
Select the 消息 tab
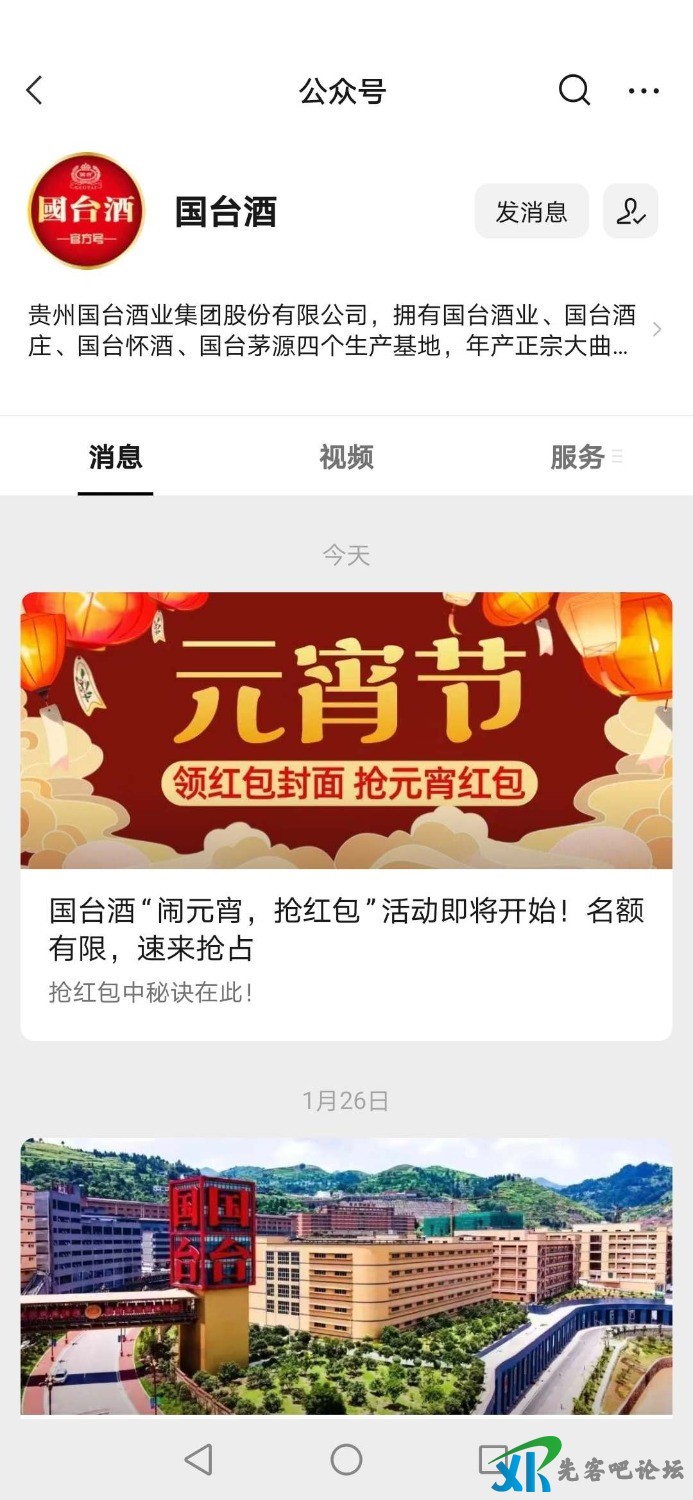116,458
